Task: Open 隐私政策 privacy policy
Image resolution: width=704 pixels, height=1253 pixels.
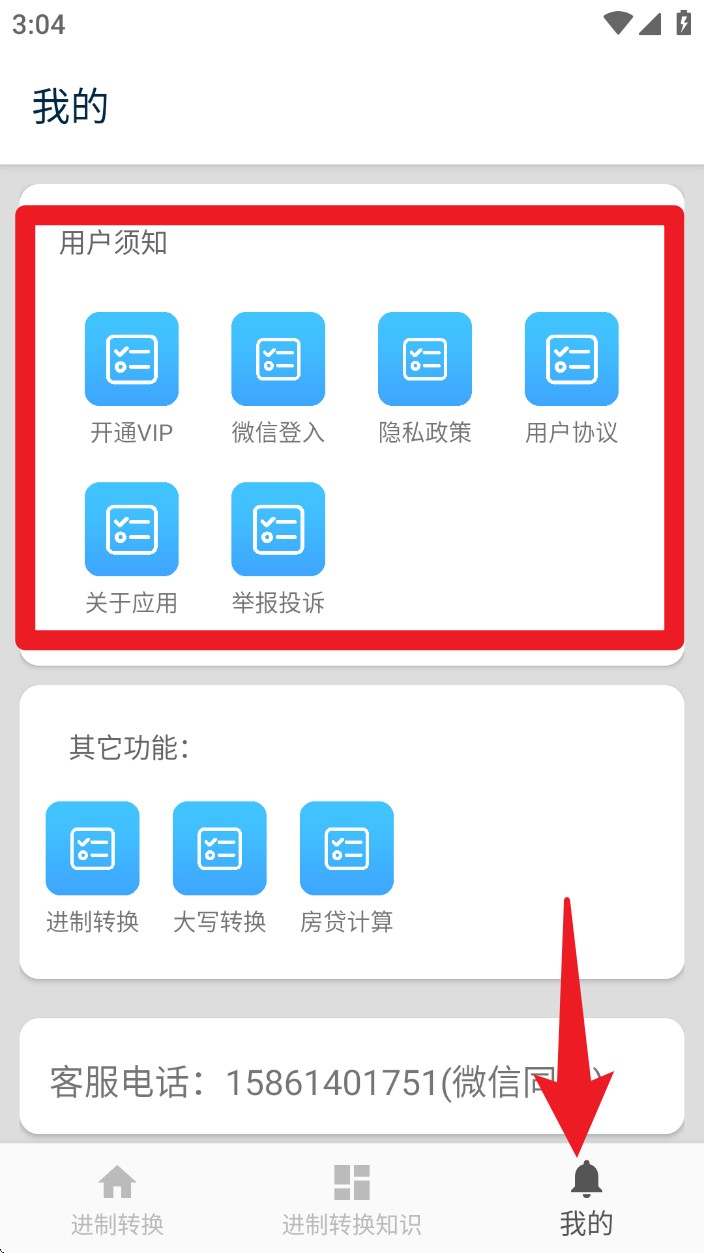Action: click(x=425, y=378)
